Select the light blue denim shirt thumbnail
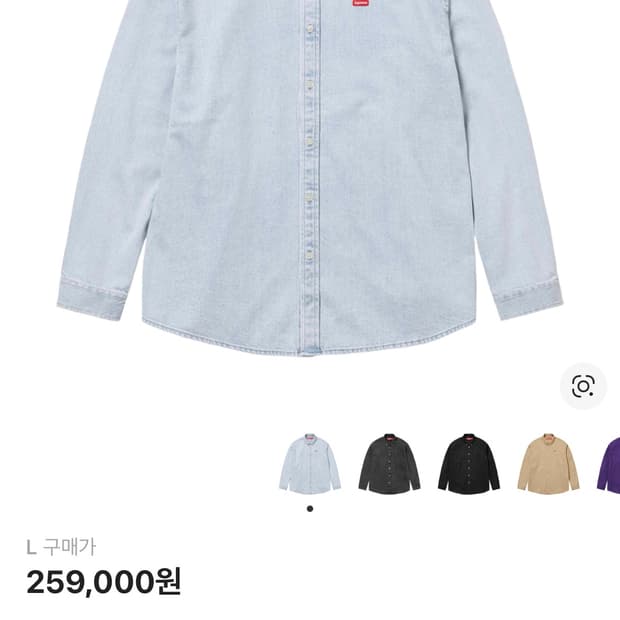This screenshot has width=620, height=620. point(310,464)
